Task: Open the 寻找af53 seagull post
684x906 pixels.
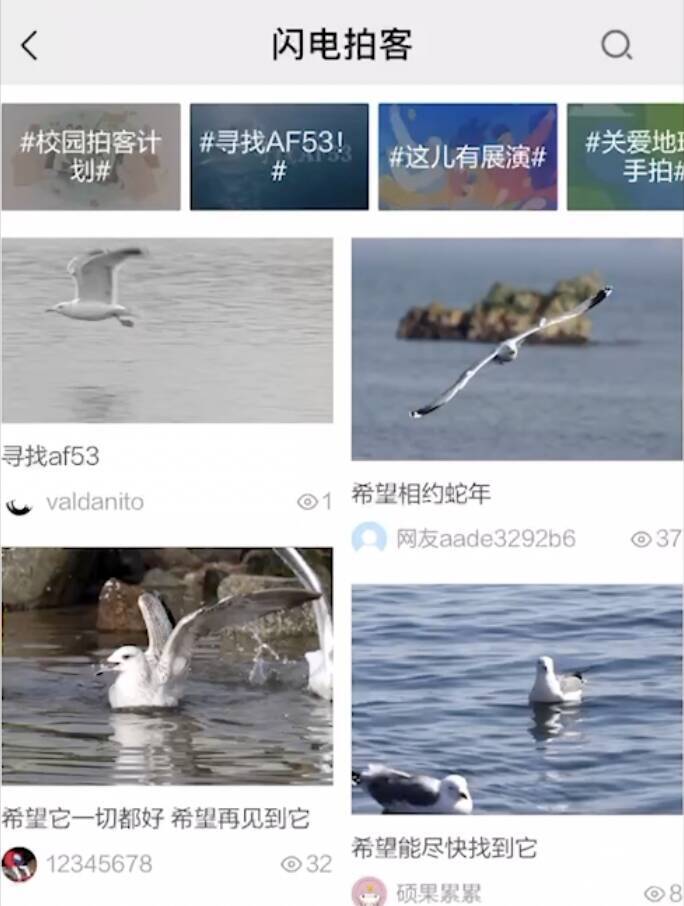Action: pyautogui.click(x=166, y=330)
